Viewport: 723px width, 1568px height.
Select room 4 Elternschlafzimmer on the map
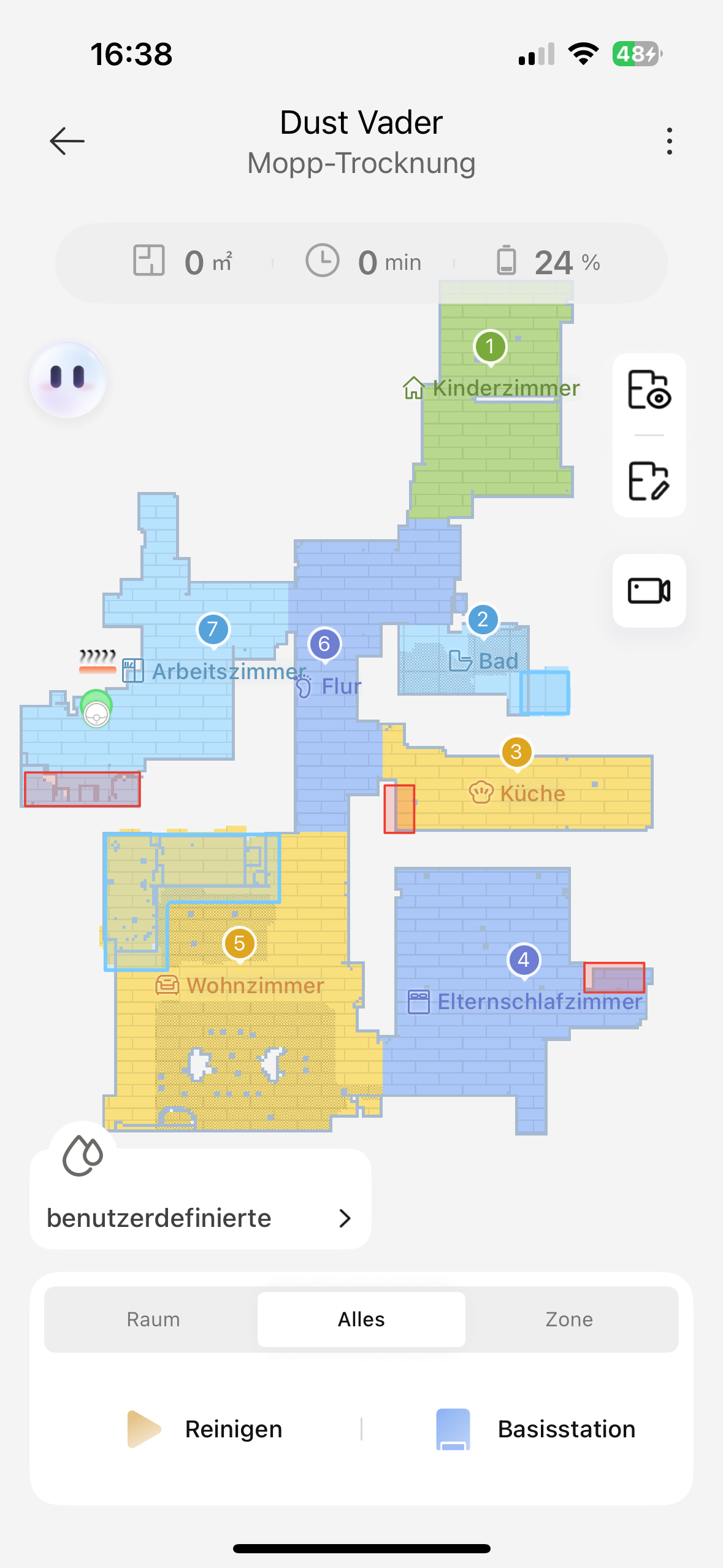[524, 960]
